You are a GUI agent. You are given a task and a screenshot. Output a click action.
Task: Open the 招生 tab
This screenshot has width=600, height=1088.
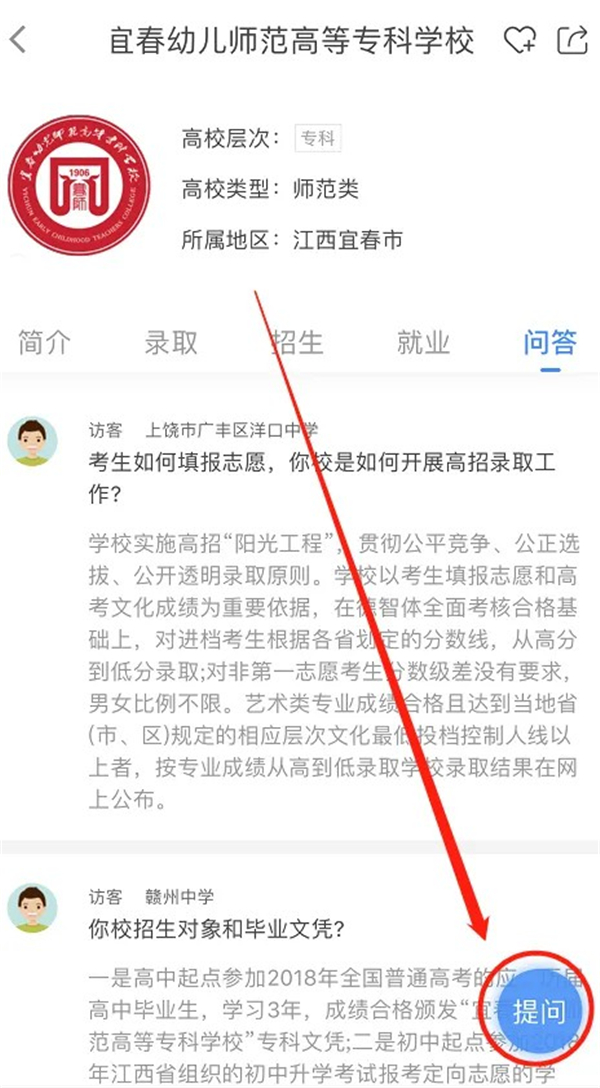[297, 342]
